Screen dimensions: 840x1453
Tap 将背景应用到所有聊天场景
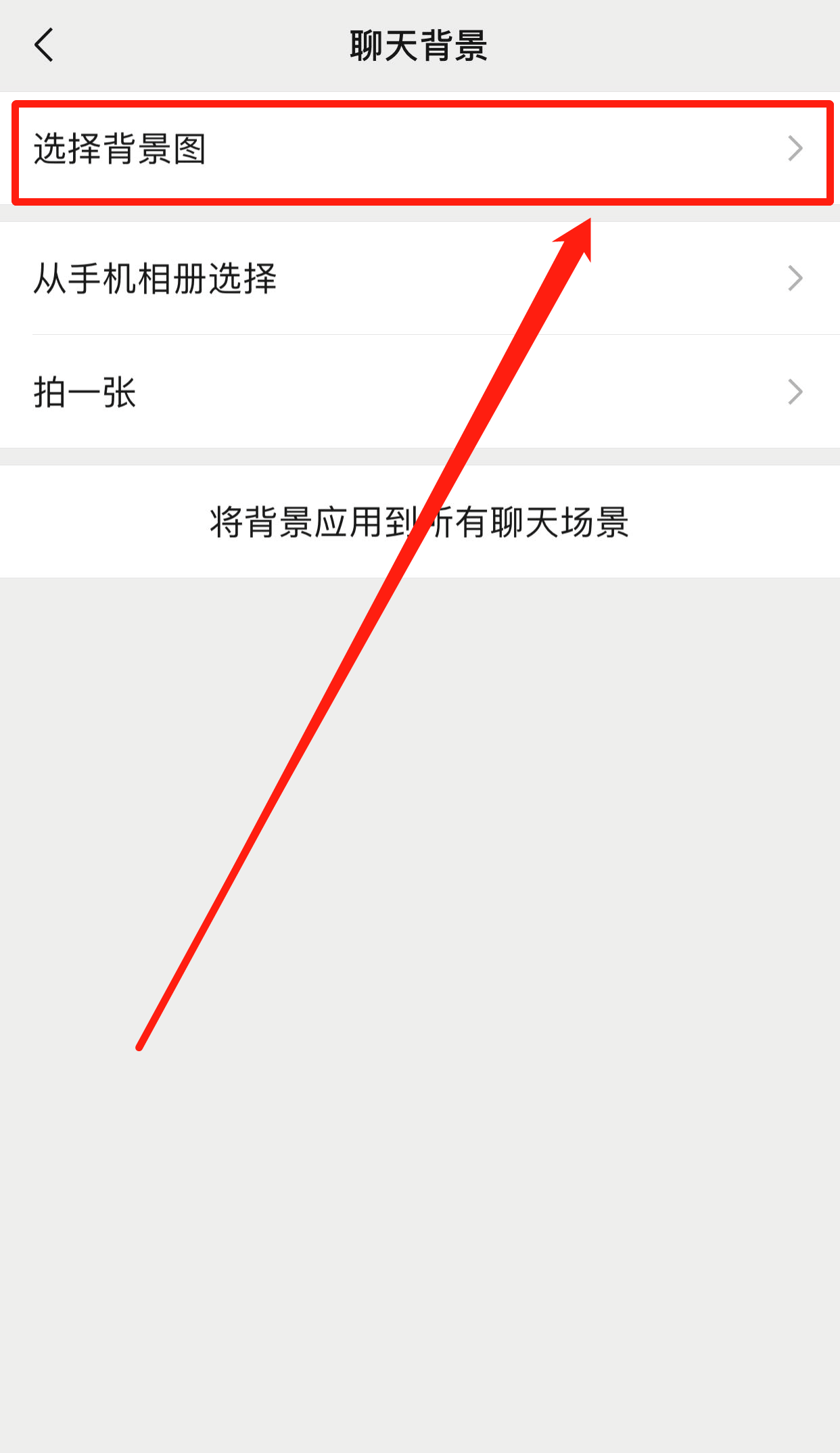419,522
